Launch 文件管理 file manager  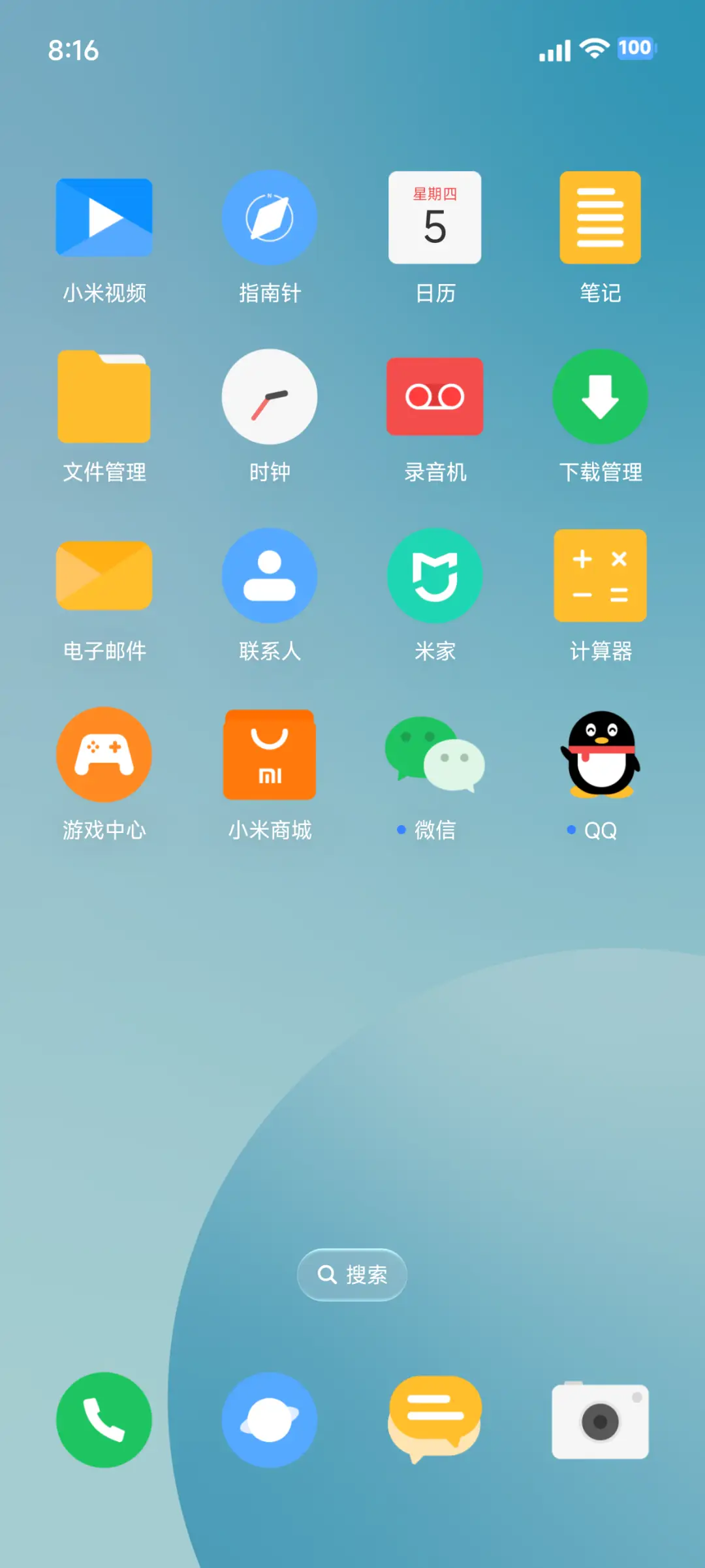click(x=104, y=396)
